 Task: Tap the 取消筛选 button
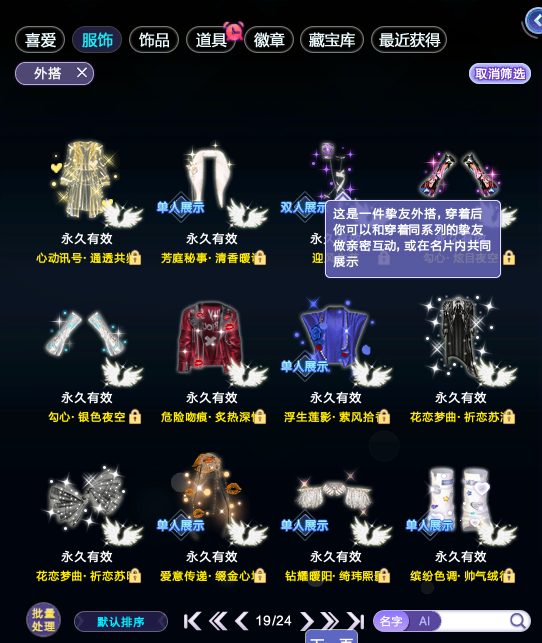pyautogui.click(x=500, y=74)
